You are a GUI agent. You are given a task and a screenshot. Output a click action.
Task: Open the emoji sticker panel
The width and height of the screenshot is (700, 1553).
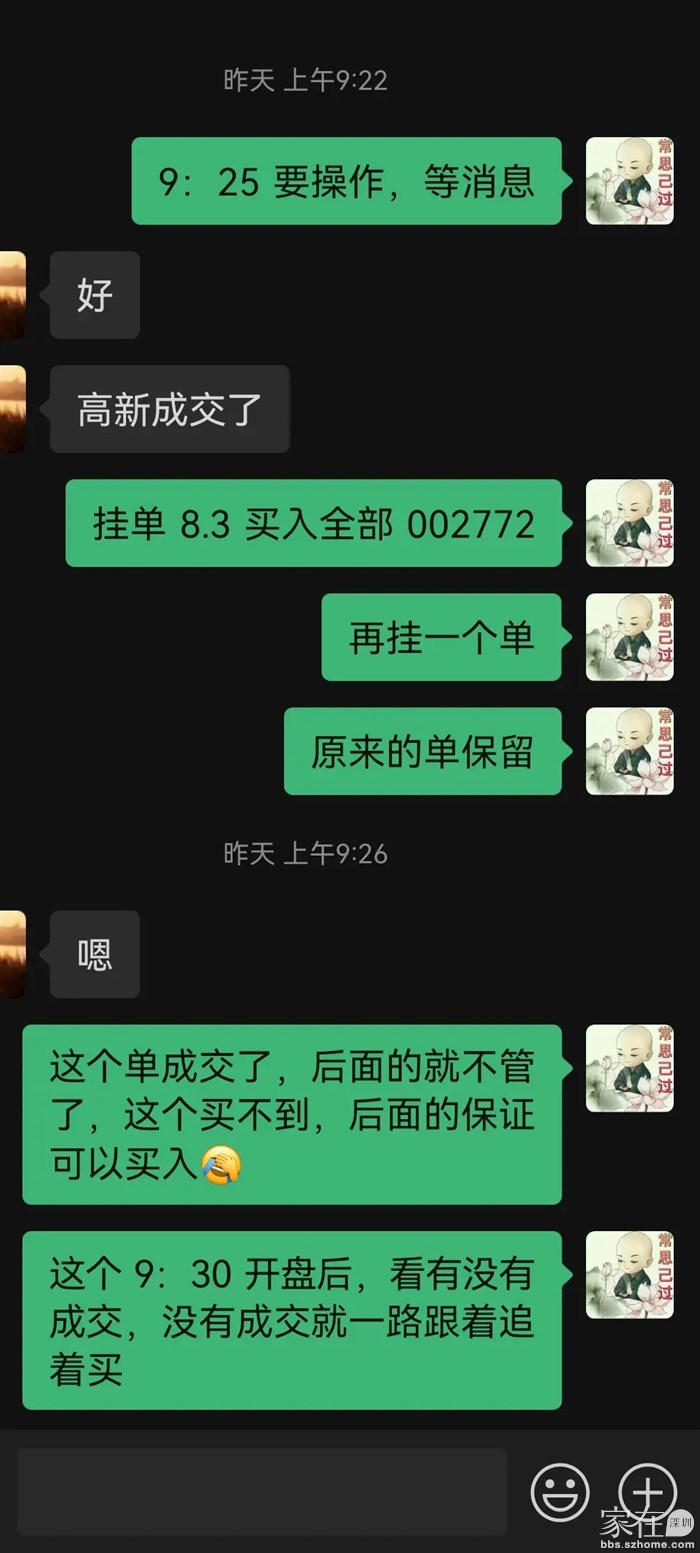[x=560, y=1492]
